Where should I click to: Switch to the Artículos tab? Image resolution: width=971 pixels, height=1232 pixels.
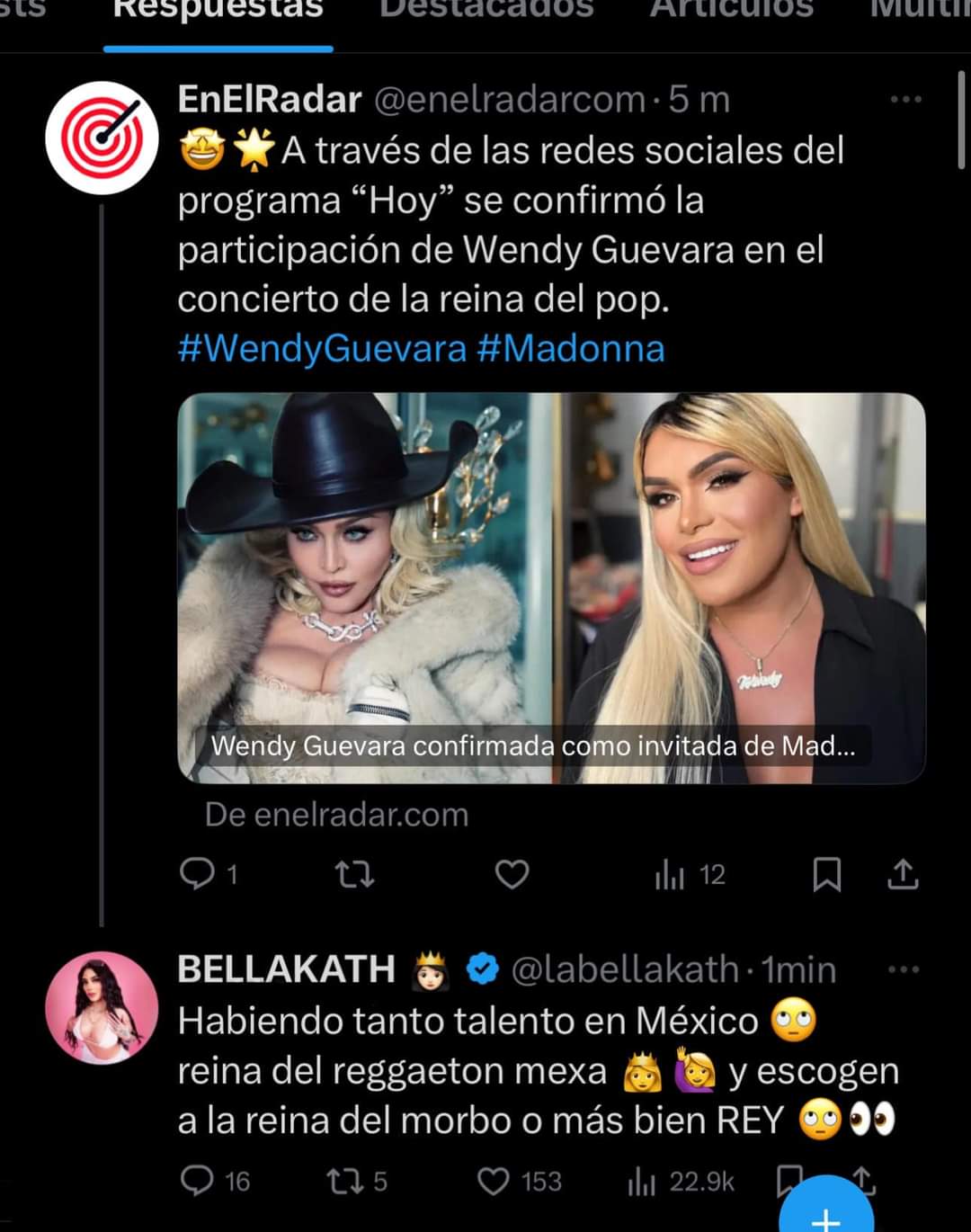coord(731,9)
